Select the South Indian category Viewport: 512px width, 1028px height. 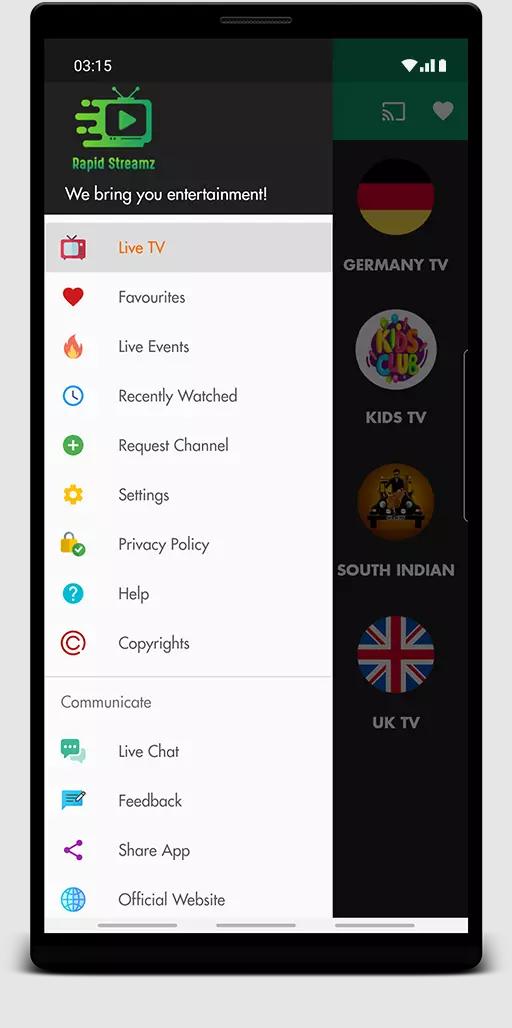pos(395,521)
